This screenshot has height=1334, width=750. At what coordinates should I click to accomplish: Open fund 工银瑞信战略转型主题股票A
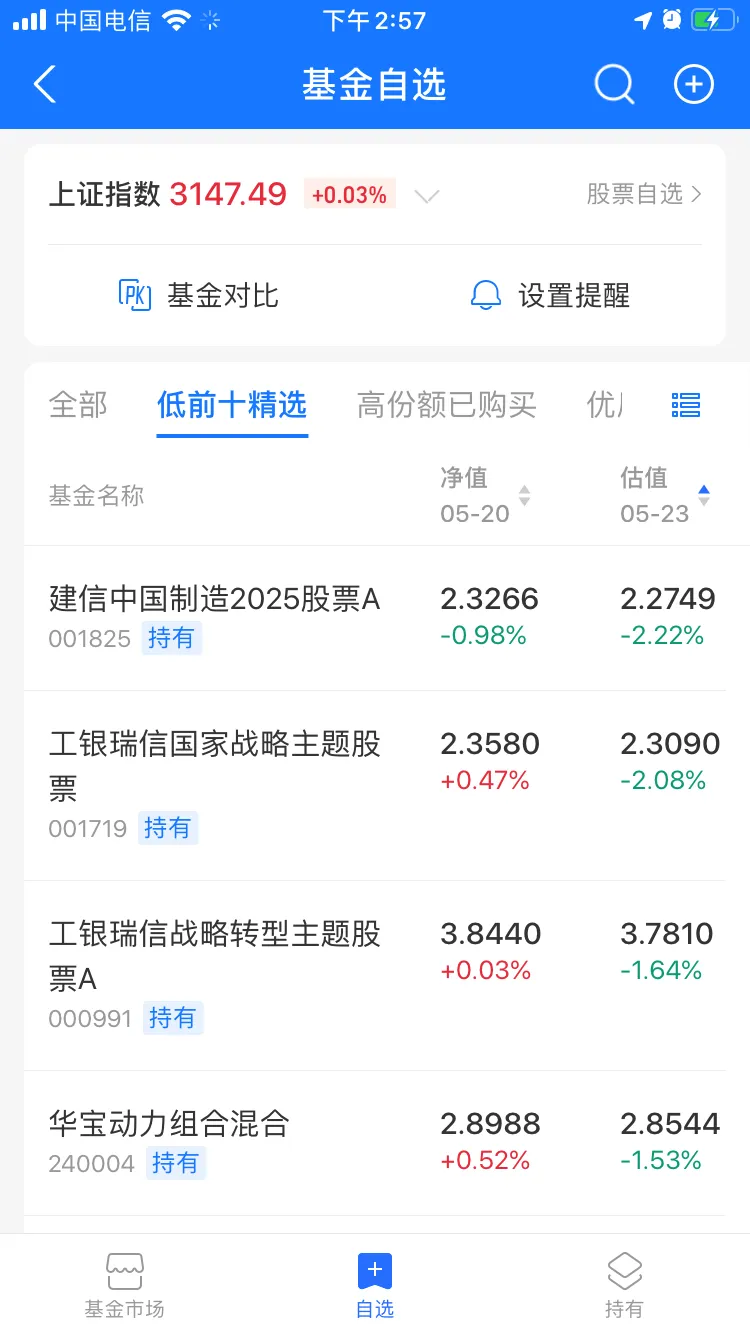tap(375, 976)
